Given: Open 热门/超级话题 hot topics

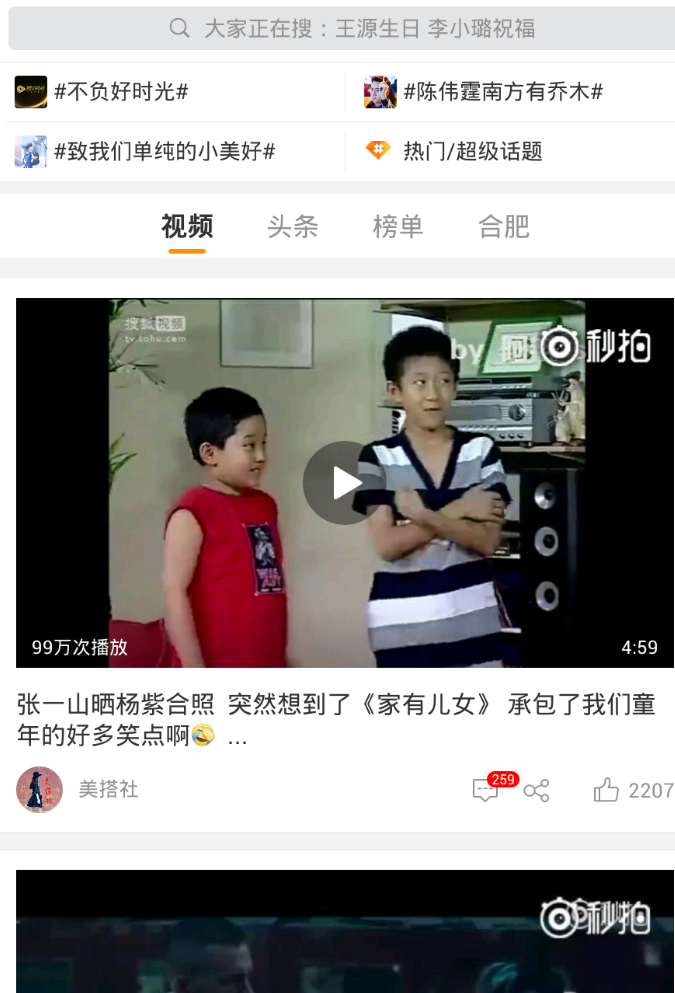Looking at the screenshot, I should click(471, 151).
